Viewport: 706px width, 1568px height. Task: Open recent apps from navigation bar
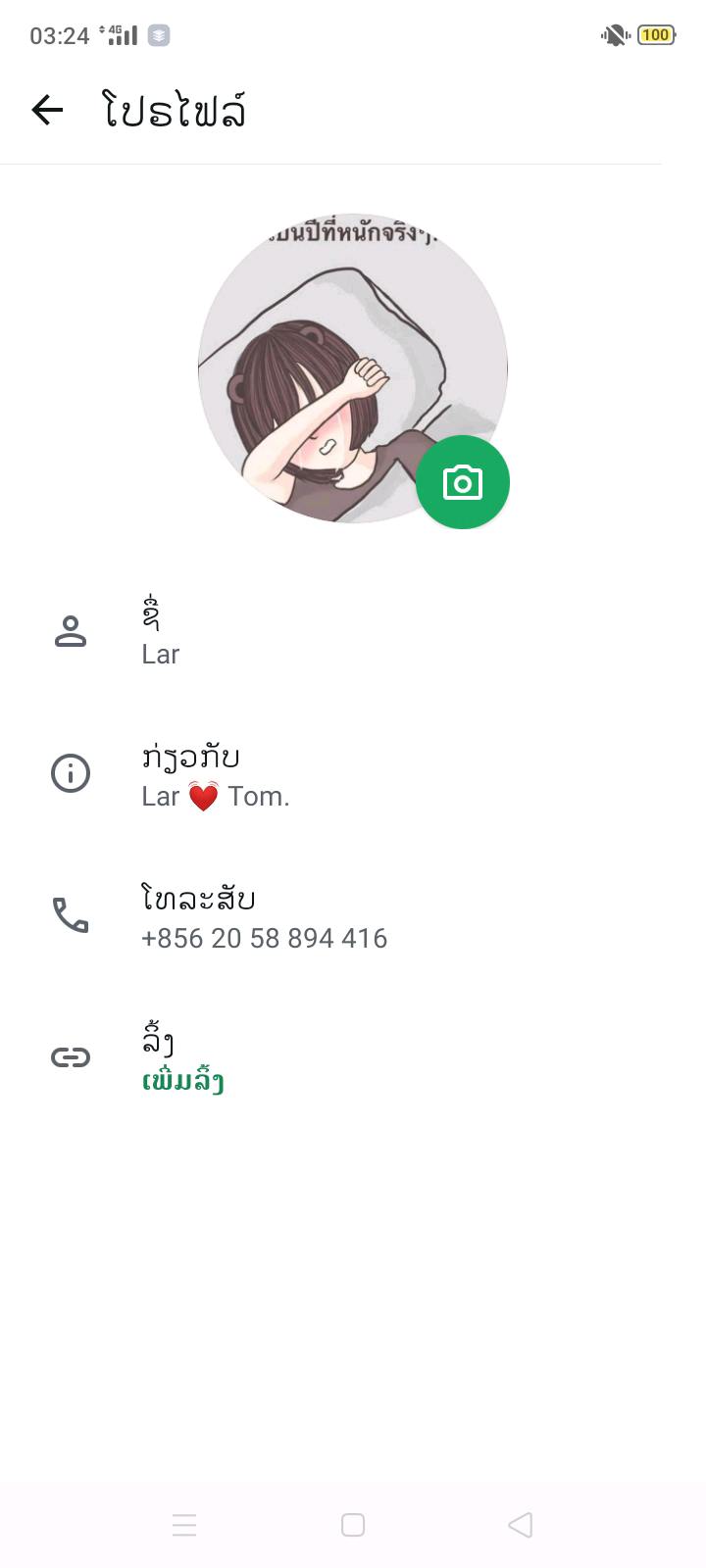[x=184, y=1525]
